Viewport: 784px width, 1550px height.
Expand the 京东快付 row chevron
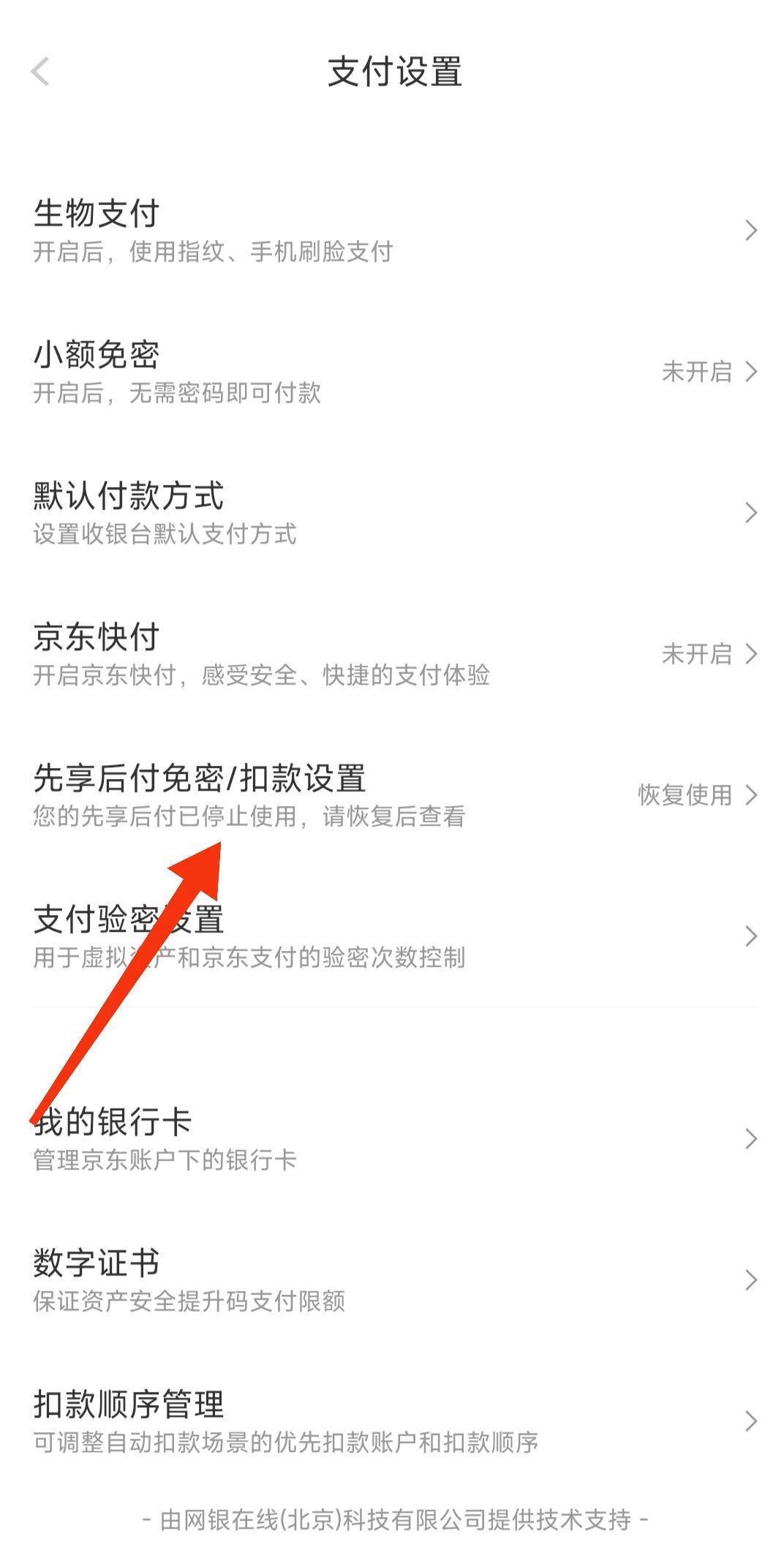753,656
